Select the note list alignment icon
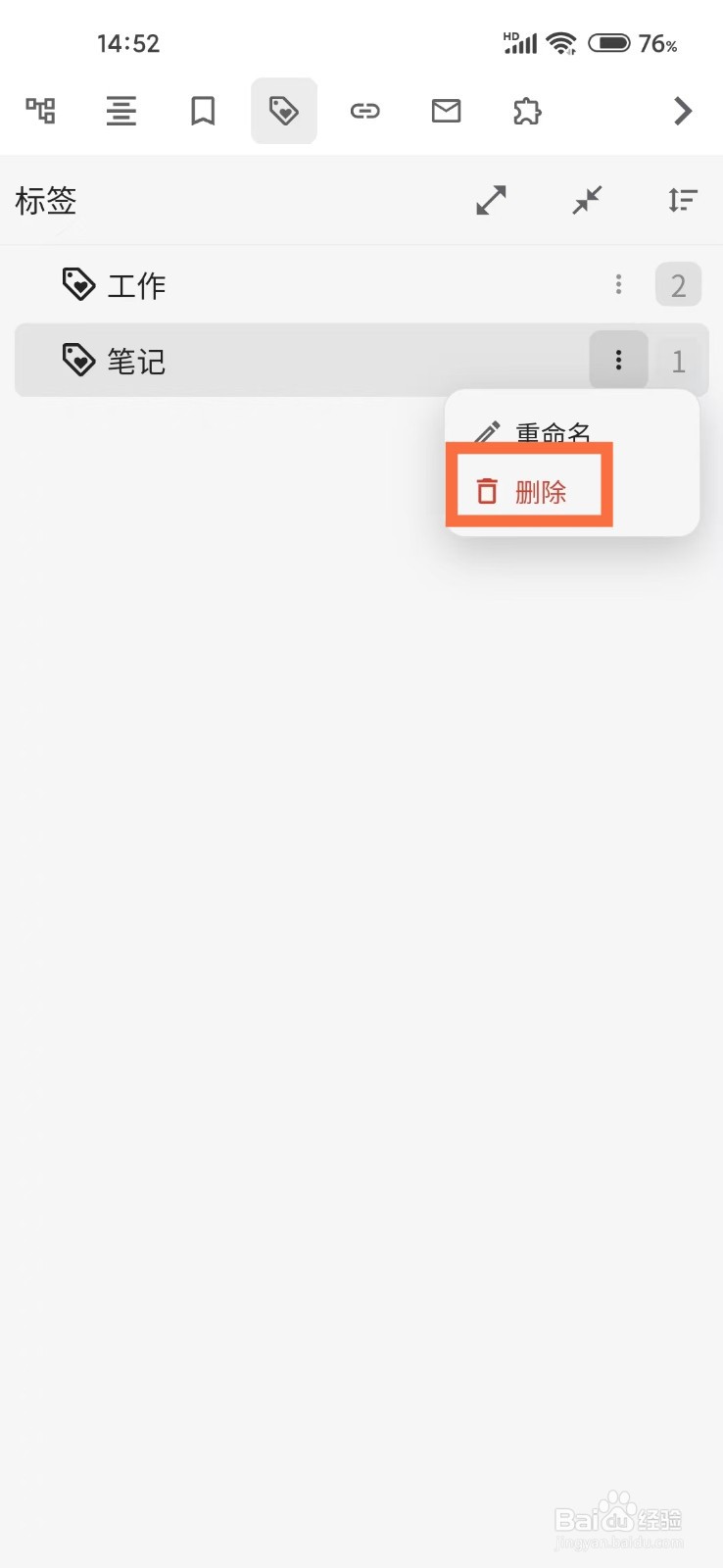 120,111
